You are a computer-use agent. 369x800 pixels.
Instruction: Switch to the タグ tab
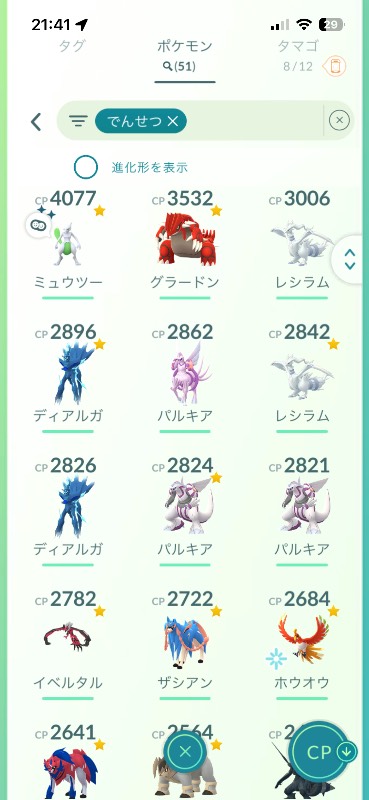point(72,46)
